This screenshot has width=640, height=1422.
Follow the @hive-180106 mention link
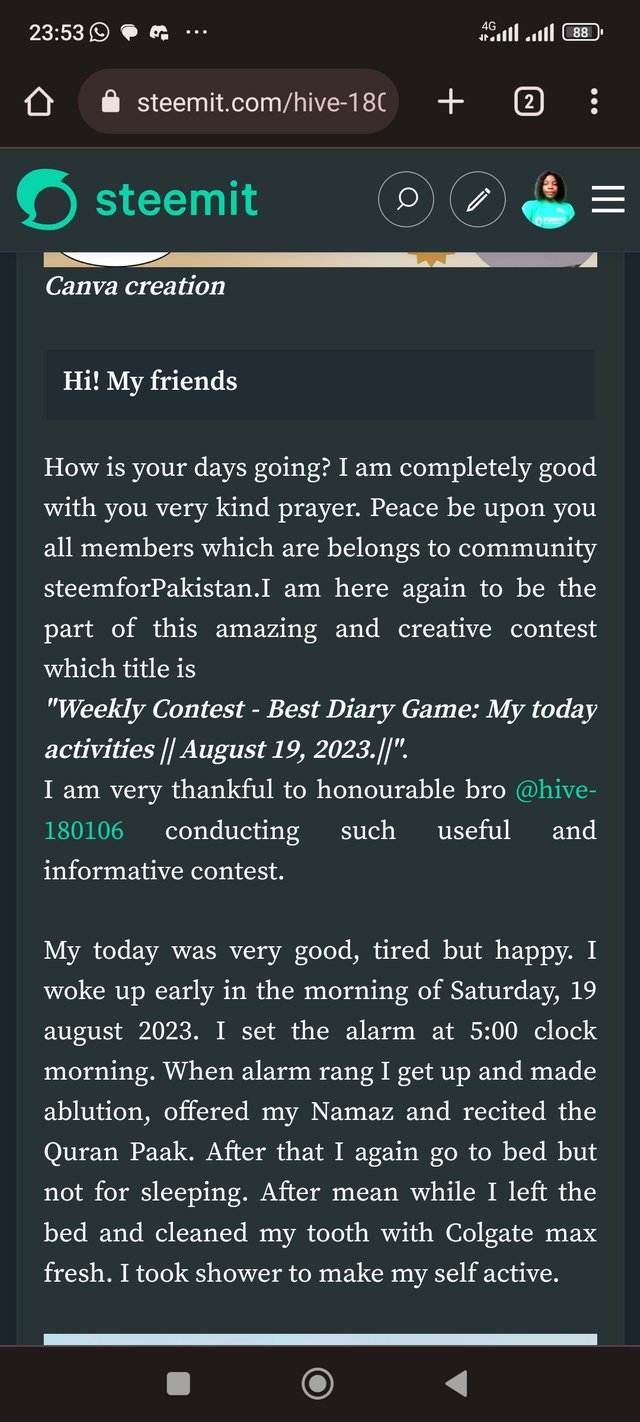click(x=555, y=791)
